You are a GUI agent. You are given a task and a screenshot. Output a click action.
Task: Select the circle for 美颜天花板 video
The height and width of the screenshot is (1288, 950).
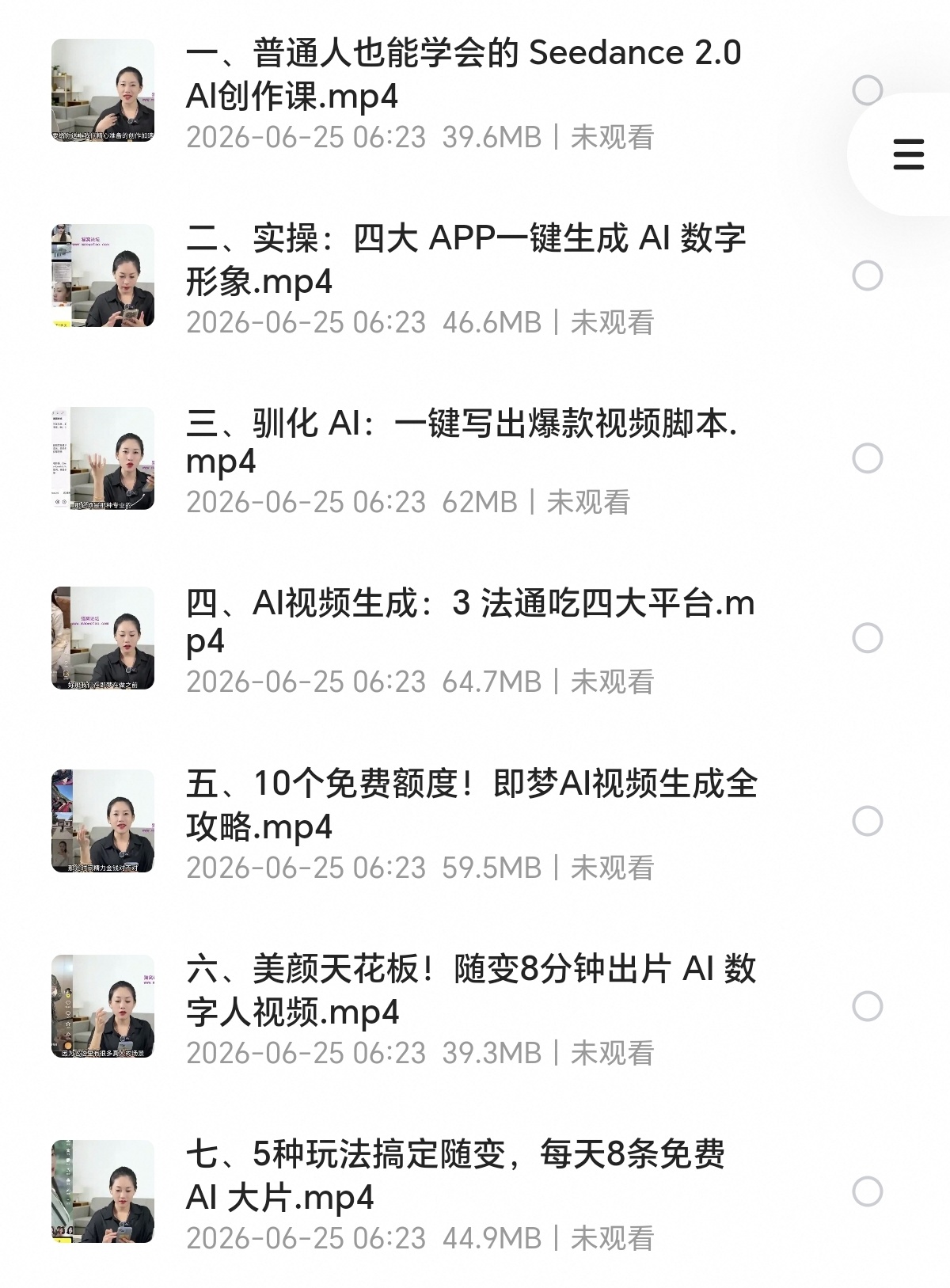867,1006
